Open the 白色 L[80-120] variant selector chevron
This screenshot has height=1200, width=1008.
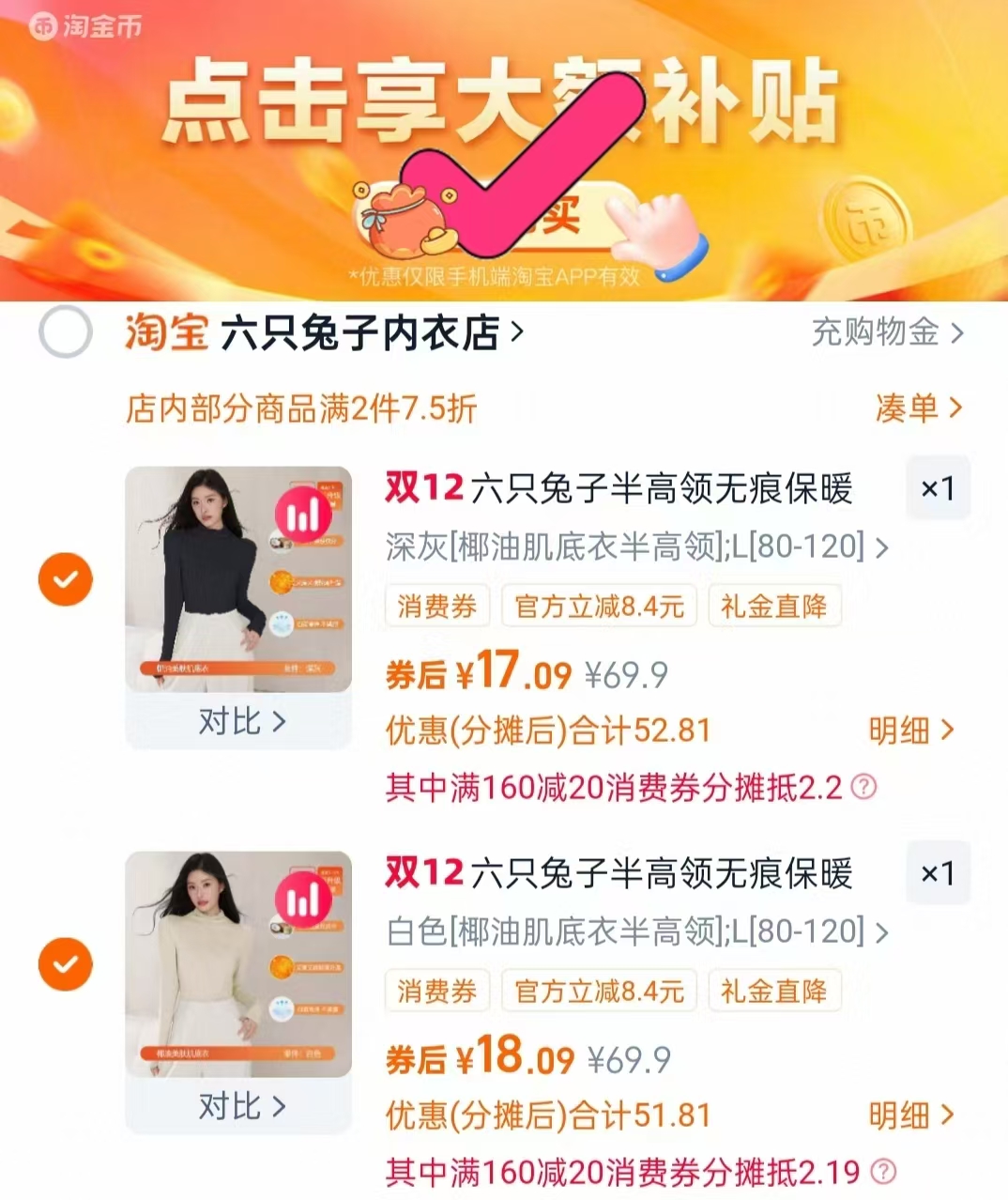pyautogui.click(x=880, y=932)
